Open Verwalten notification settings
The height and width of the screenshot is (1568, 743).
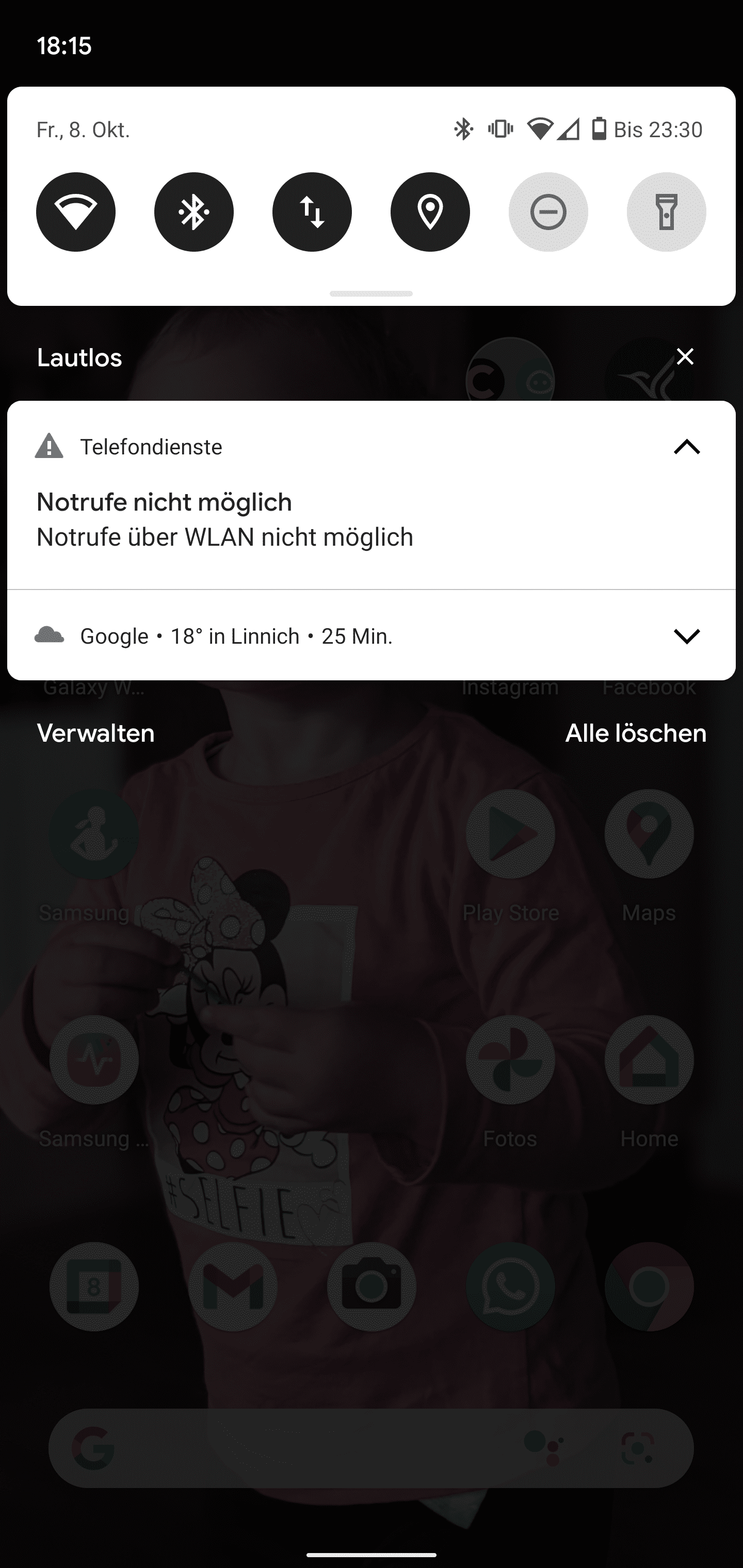(95, 733)
